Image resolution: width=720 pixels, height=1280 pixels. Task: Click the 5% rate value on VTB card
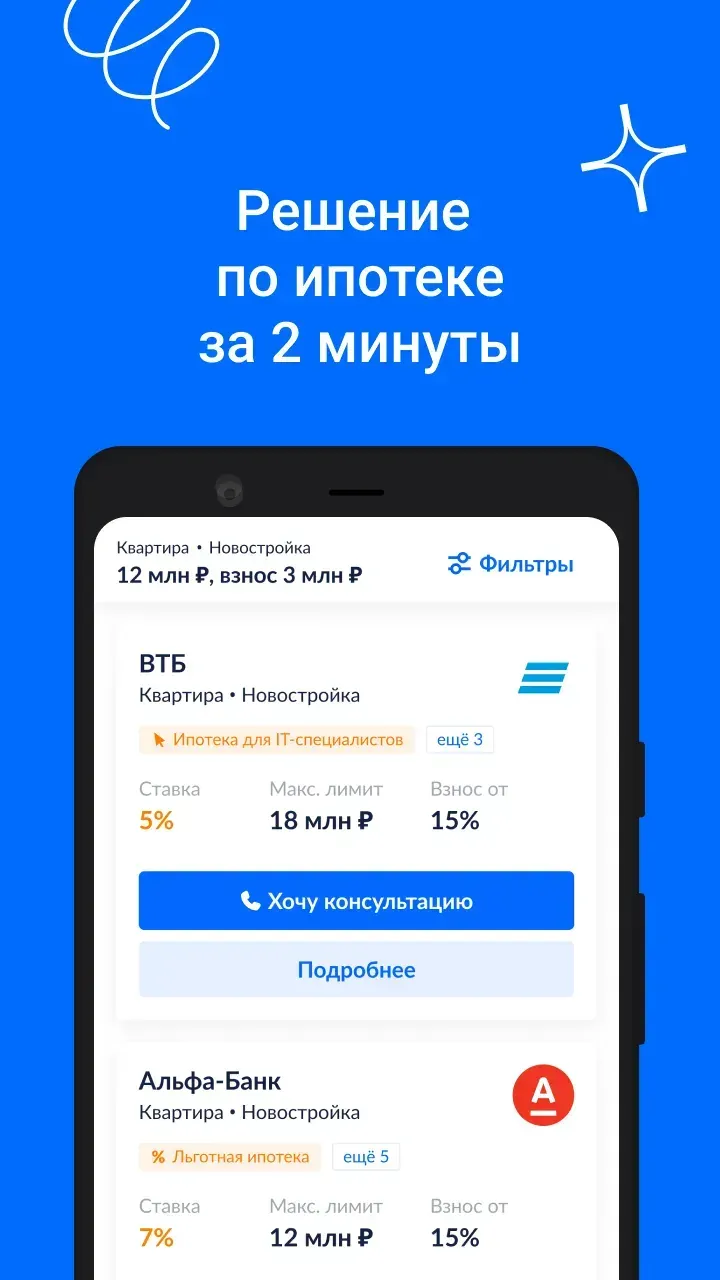pyautogui.click(x=156, y=820)
